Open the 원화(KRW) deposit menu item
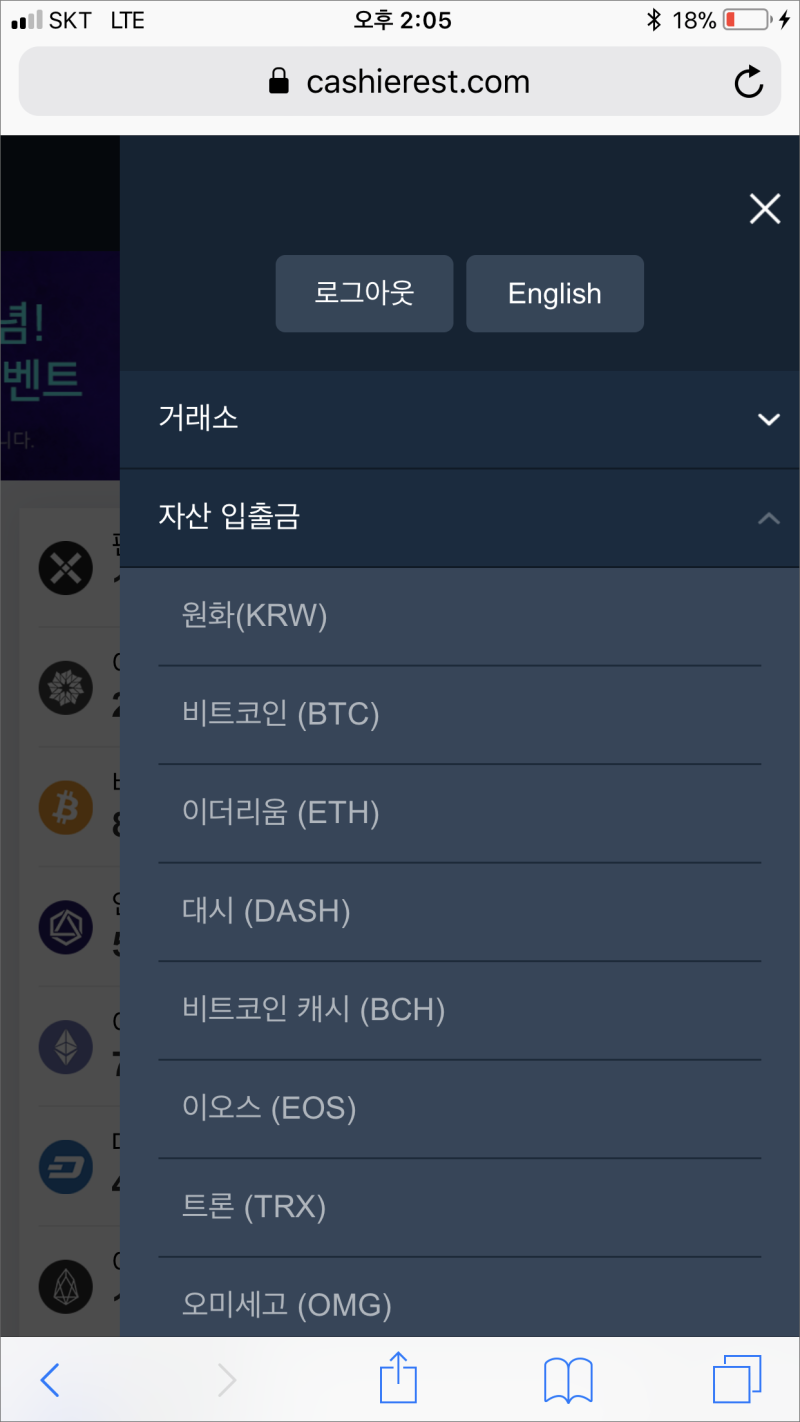Image resolution: width=800 pixels, height=1422 pixels. pyautogui.click(x=459, y=615)
